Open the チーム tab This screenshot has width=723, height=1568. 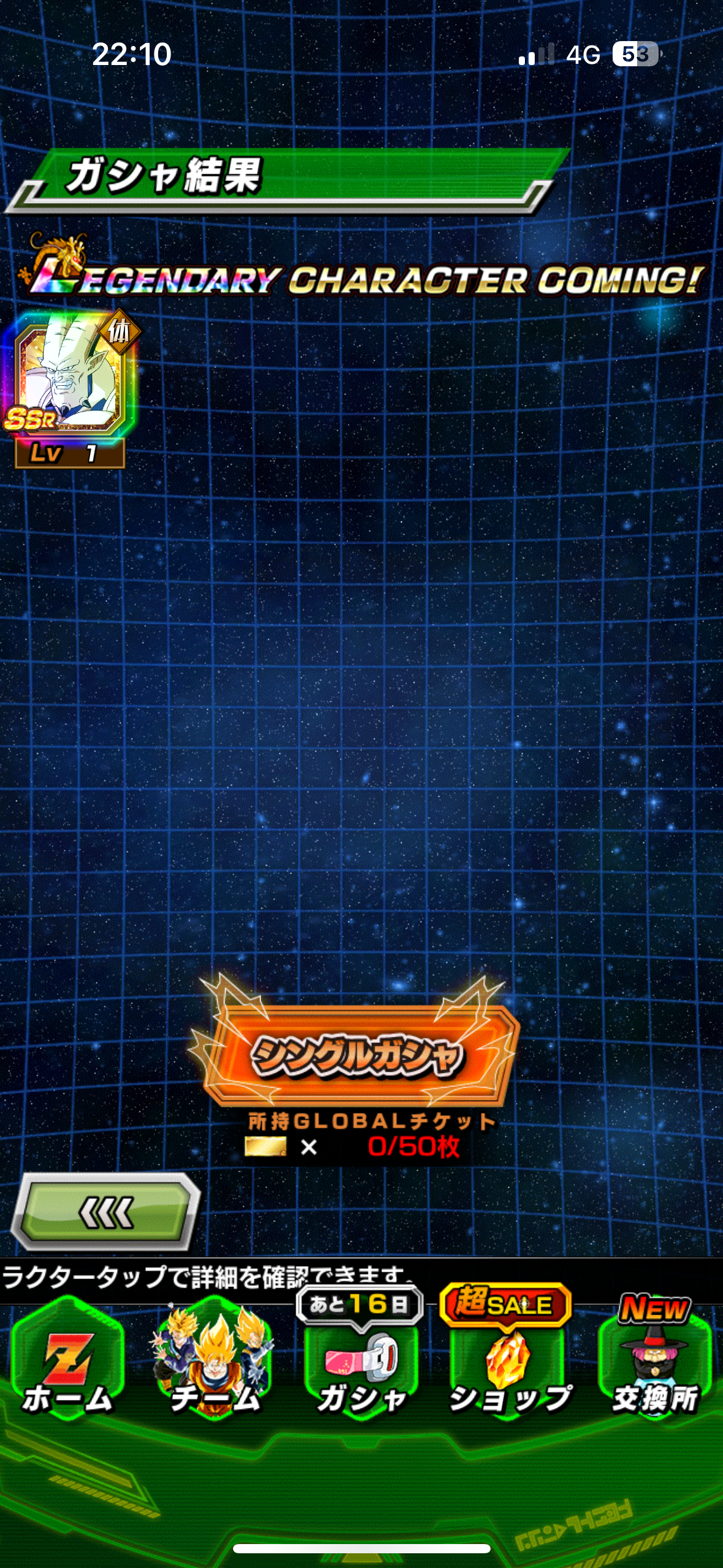tap(215, 1359)
